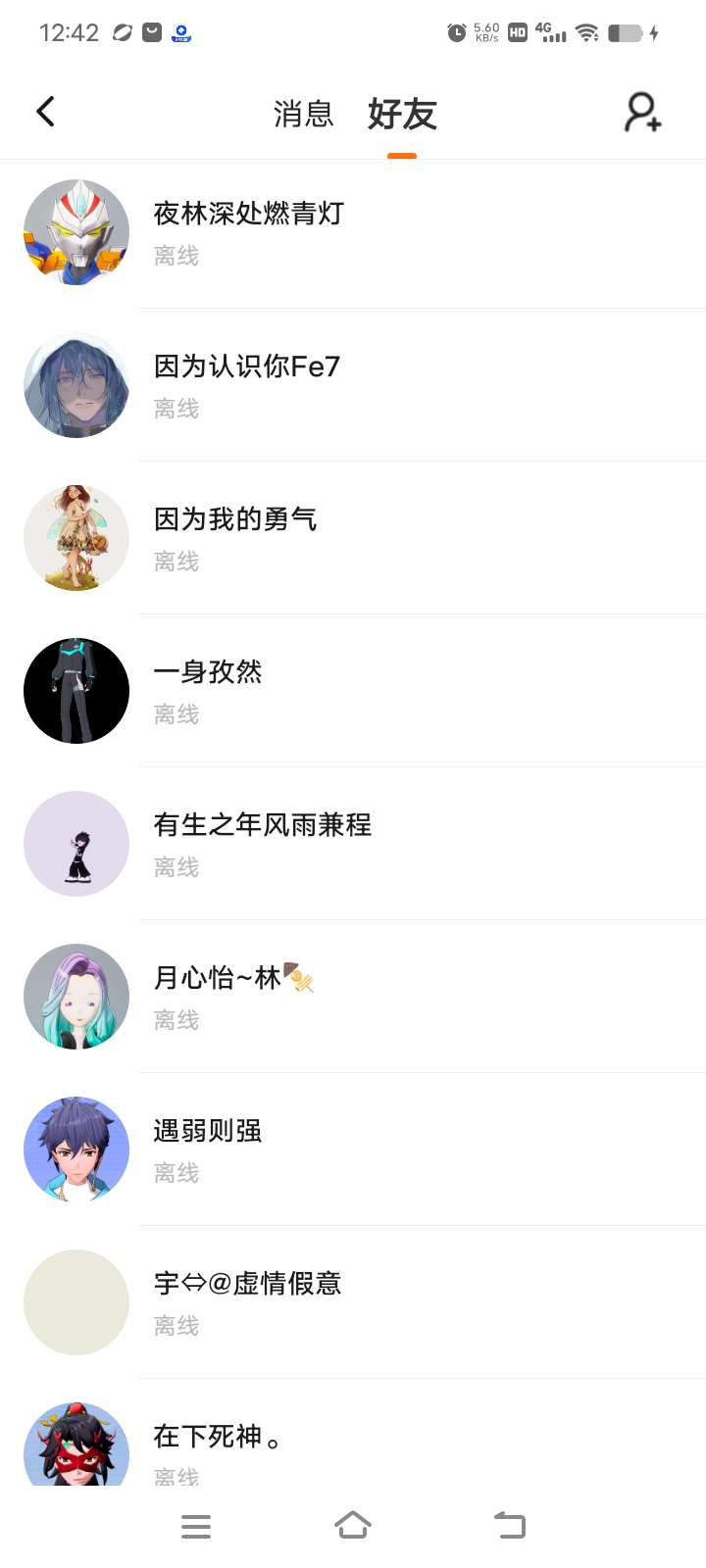Go back using the top-left arrow
This screenshot has height=1568, width=706.
point(45,112)
